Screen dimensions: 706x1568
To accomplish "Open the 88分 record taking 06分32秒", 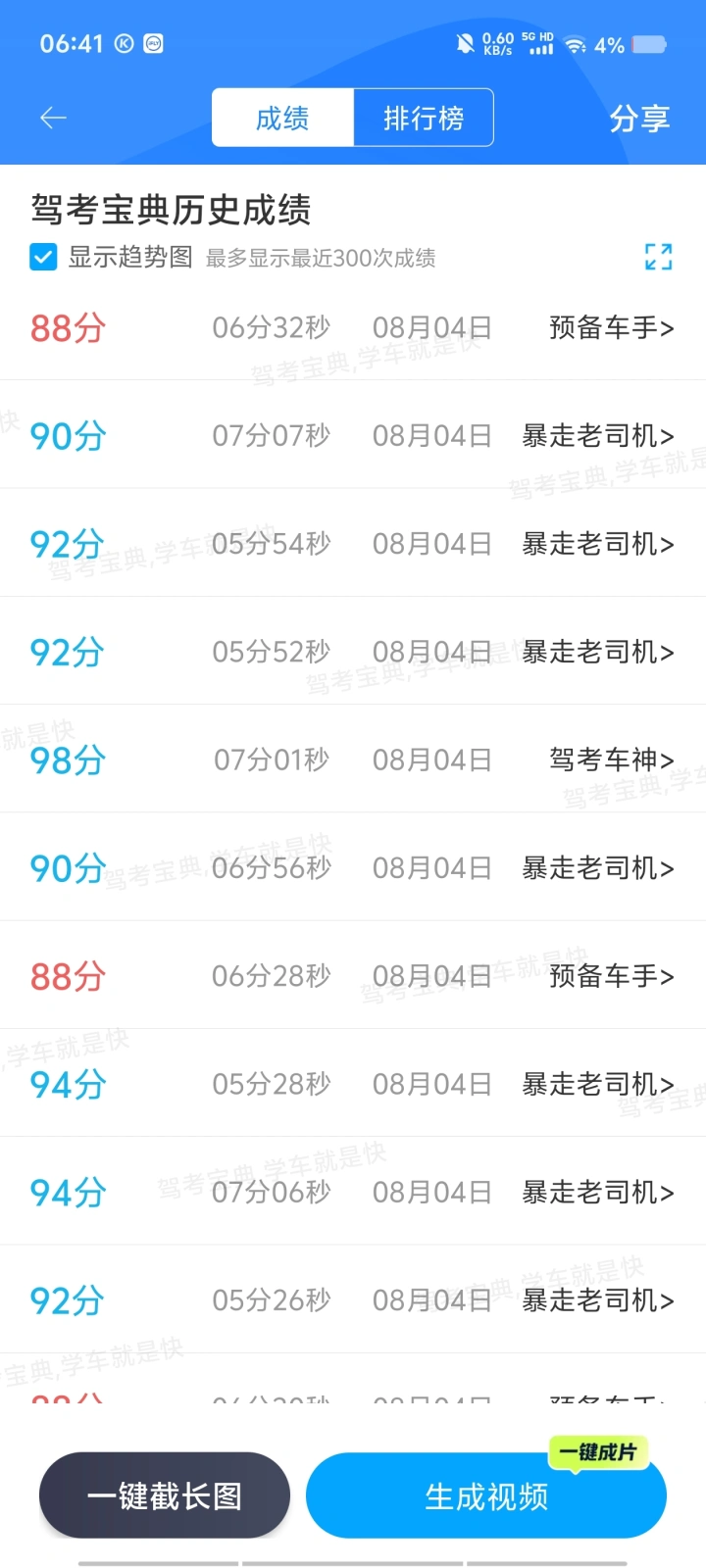I will [353, 327].
